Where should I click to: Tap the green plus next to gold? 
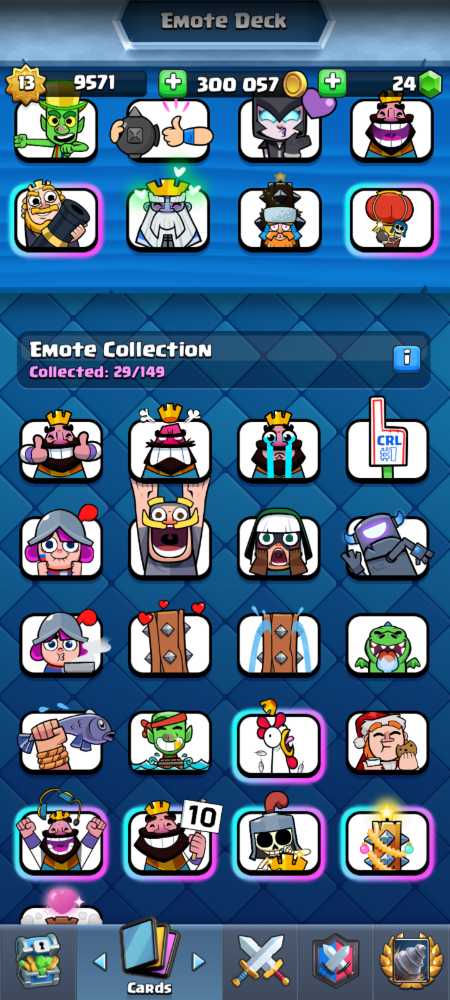point(172,84)
